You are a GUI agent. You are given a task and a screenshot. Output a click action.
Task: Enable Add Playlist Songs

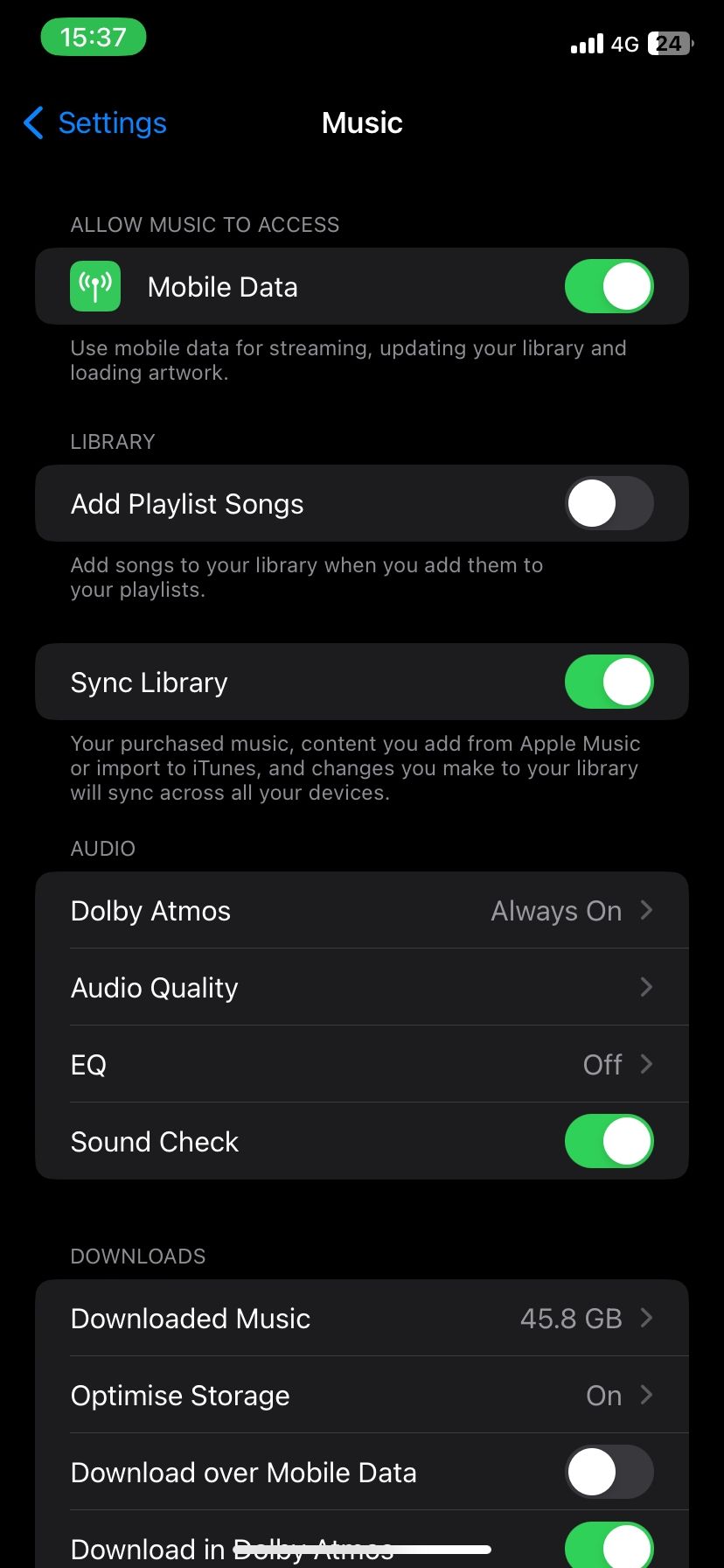609,504
